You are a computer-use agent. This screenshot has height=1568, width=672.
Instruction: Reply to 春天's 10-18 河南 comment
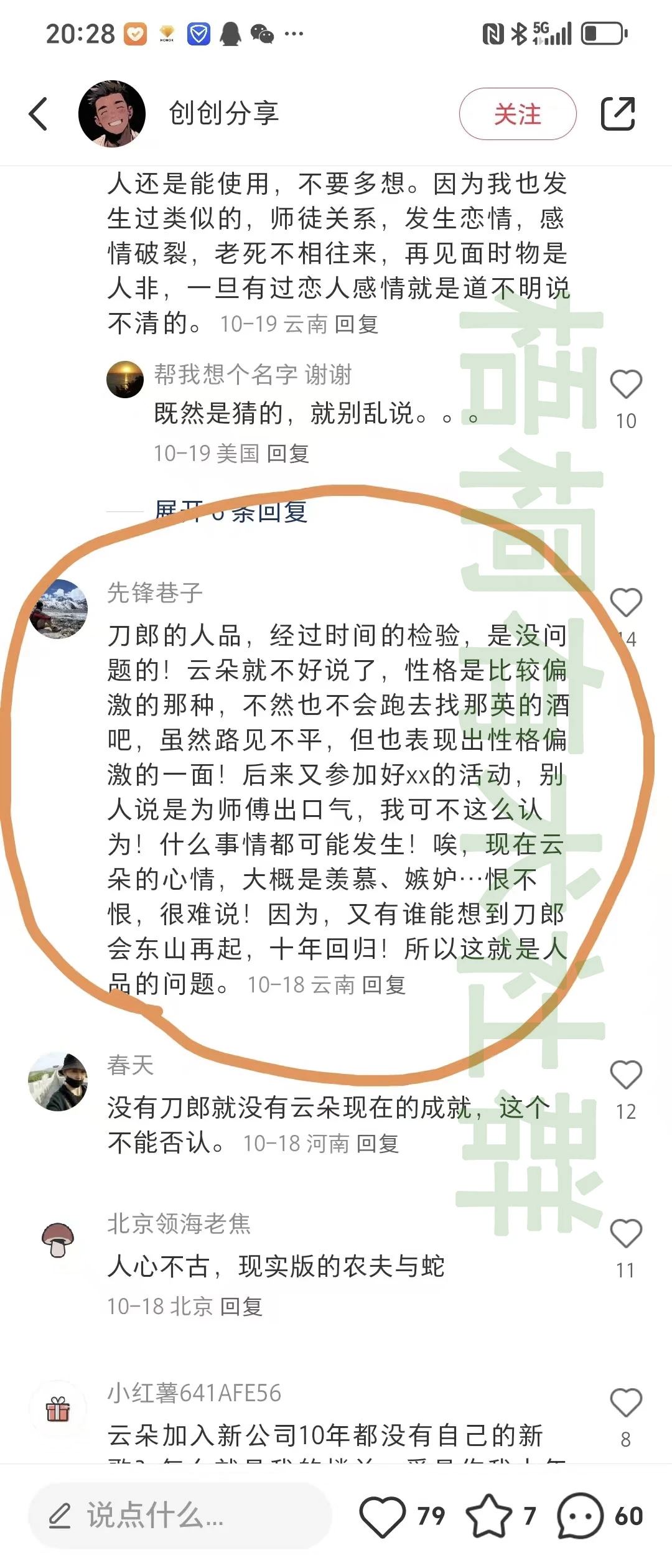[378, 1143]
